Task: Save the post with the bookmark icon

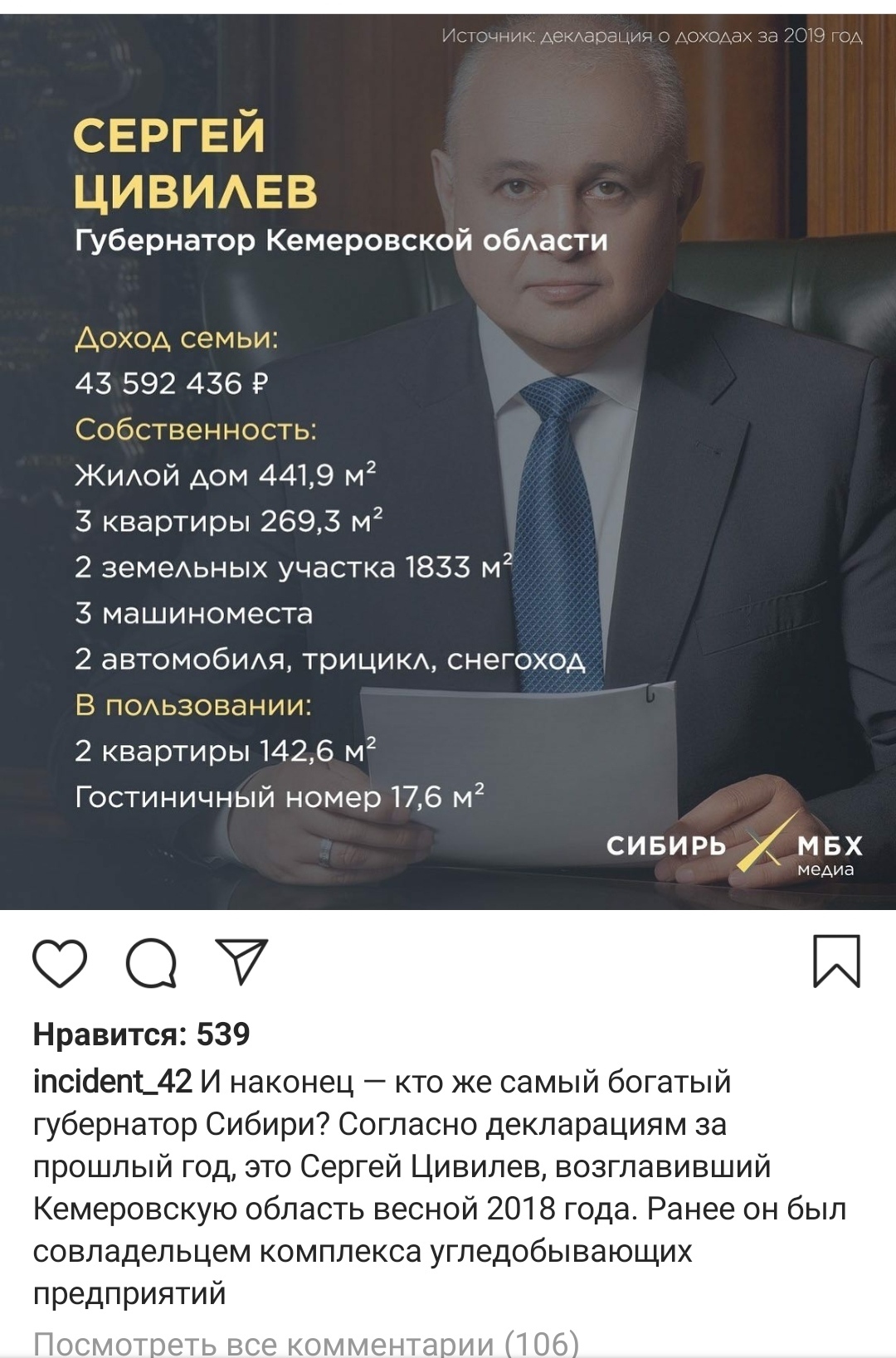Action: (836, 961)
